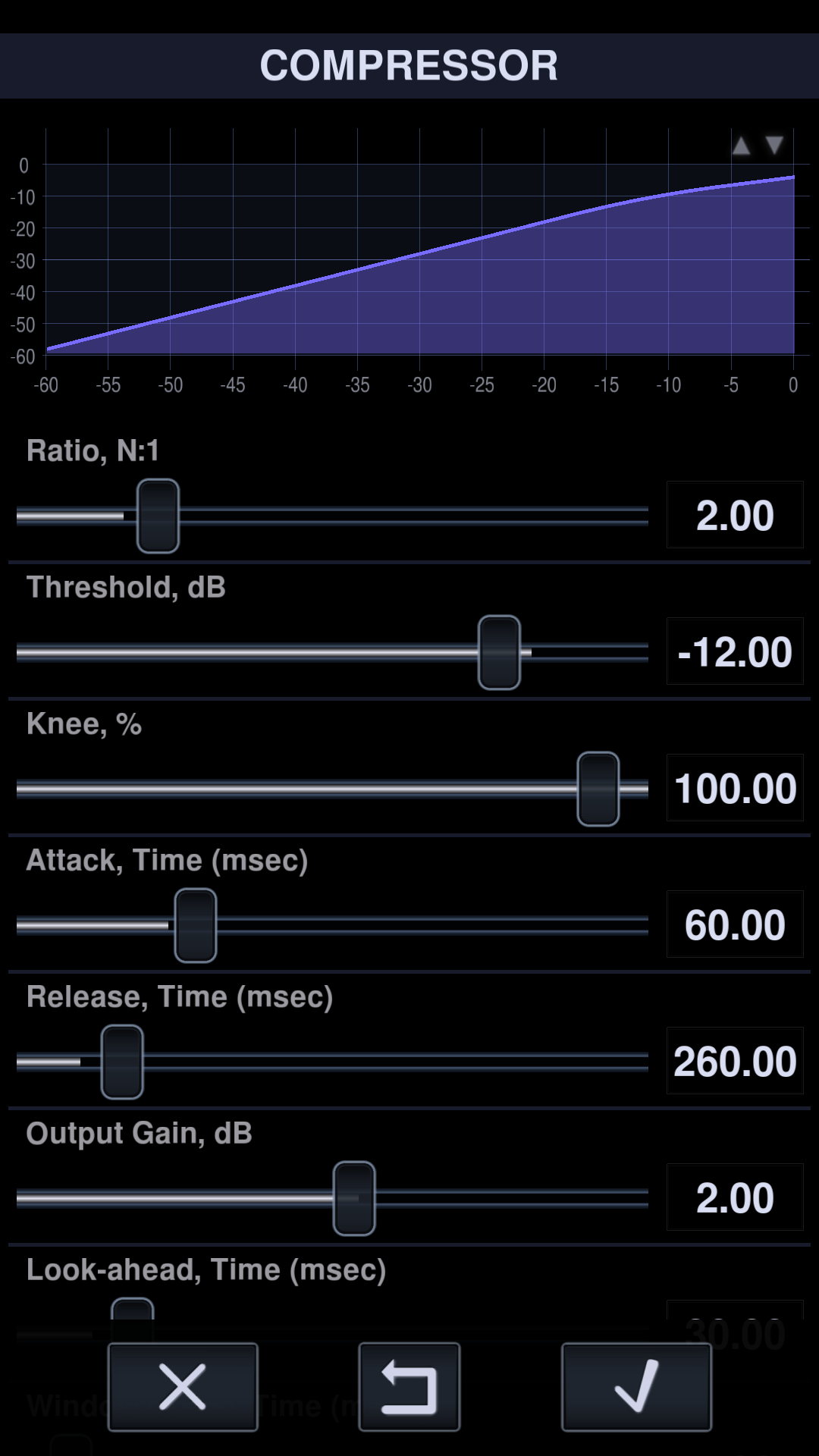Image resolution: width=819 pixels, height=1456 pixels.
Task: Open the Attack time value box
Action: click(734, 924)
